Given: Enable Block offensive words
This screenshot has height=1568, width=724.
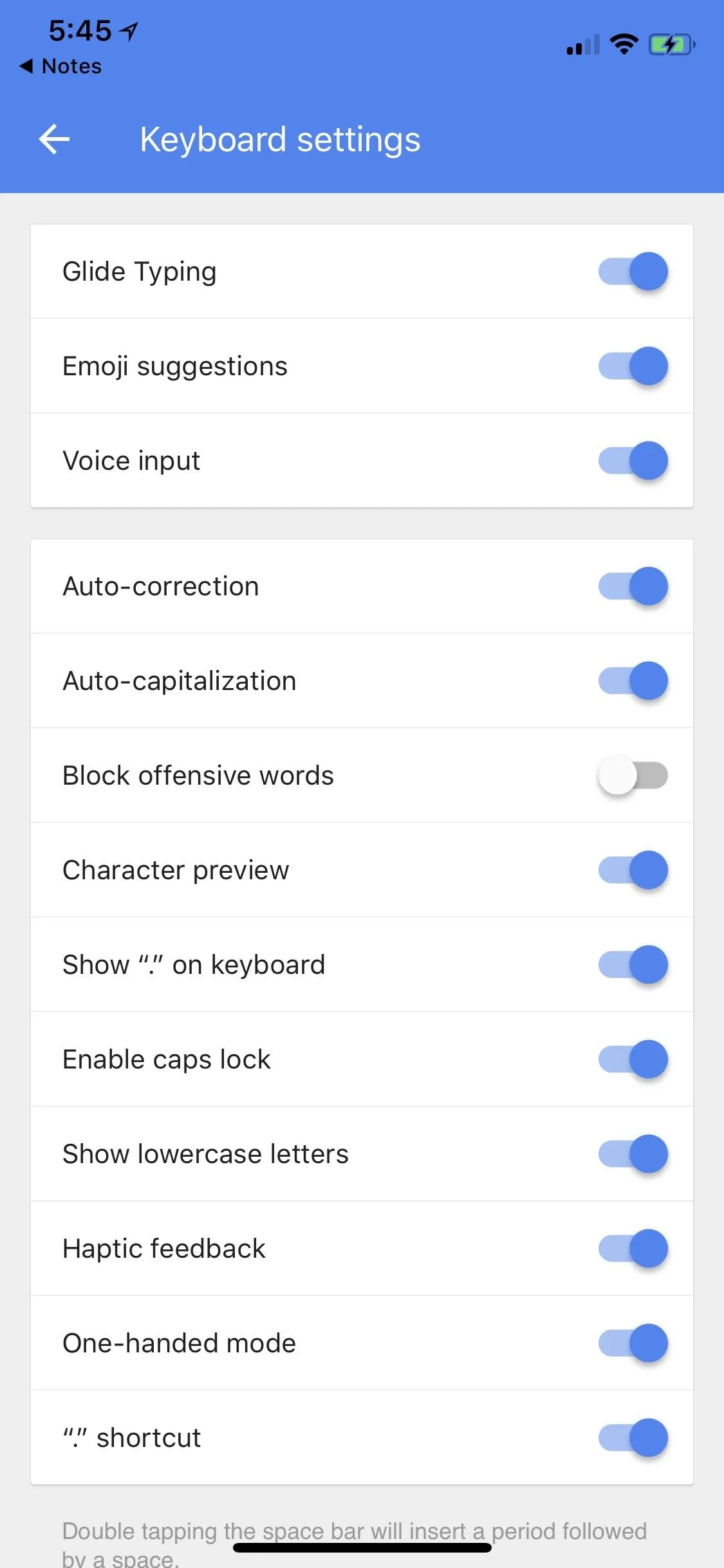Looking at the screenshot, I should (x=633, y=776).
